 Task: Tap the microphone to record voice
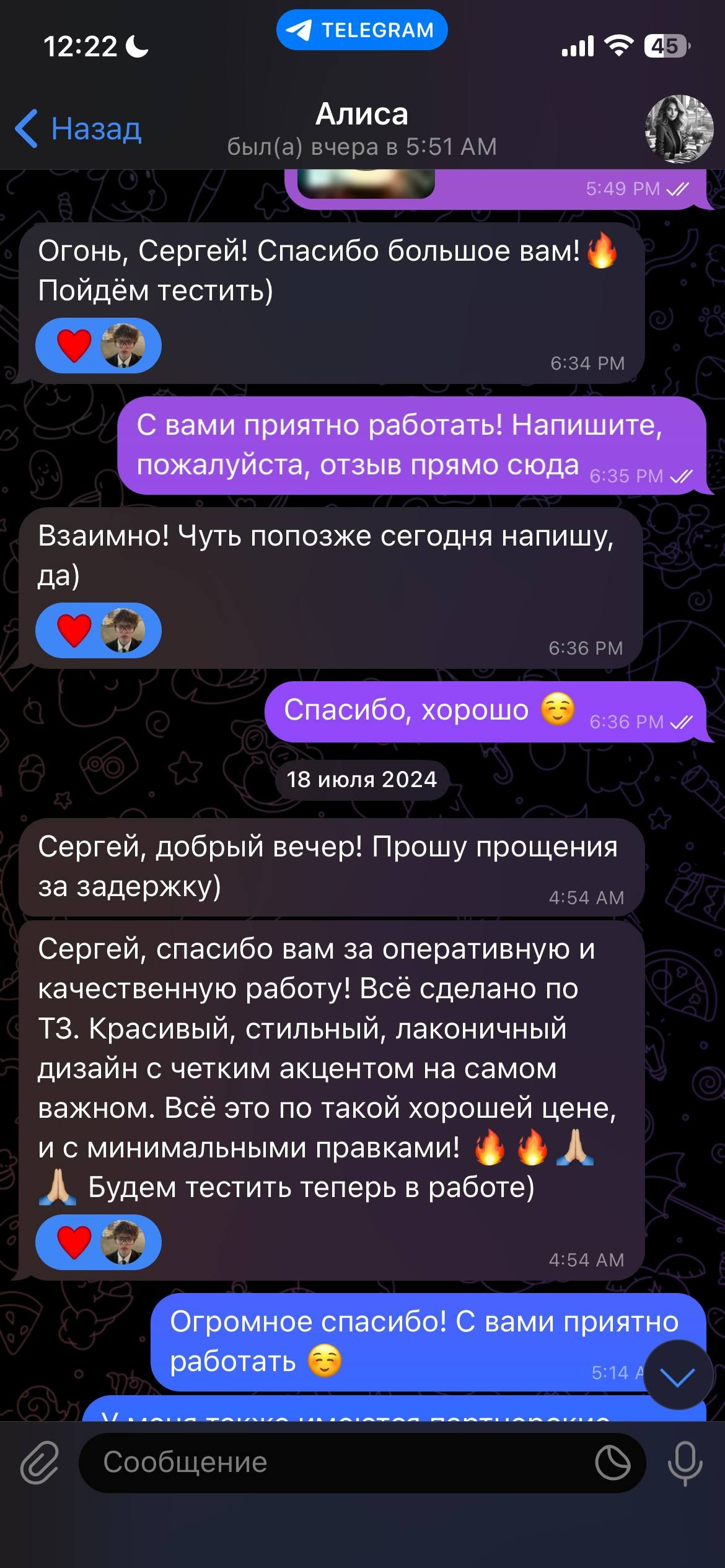click(x=685, y=1463)
